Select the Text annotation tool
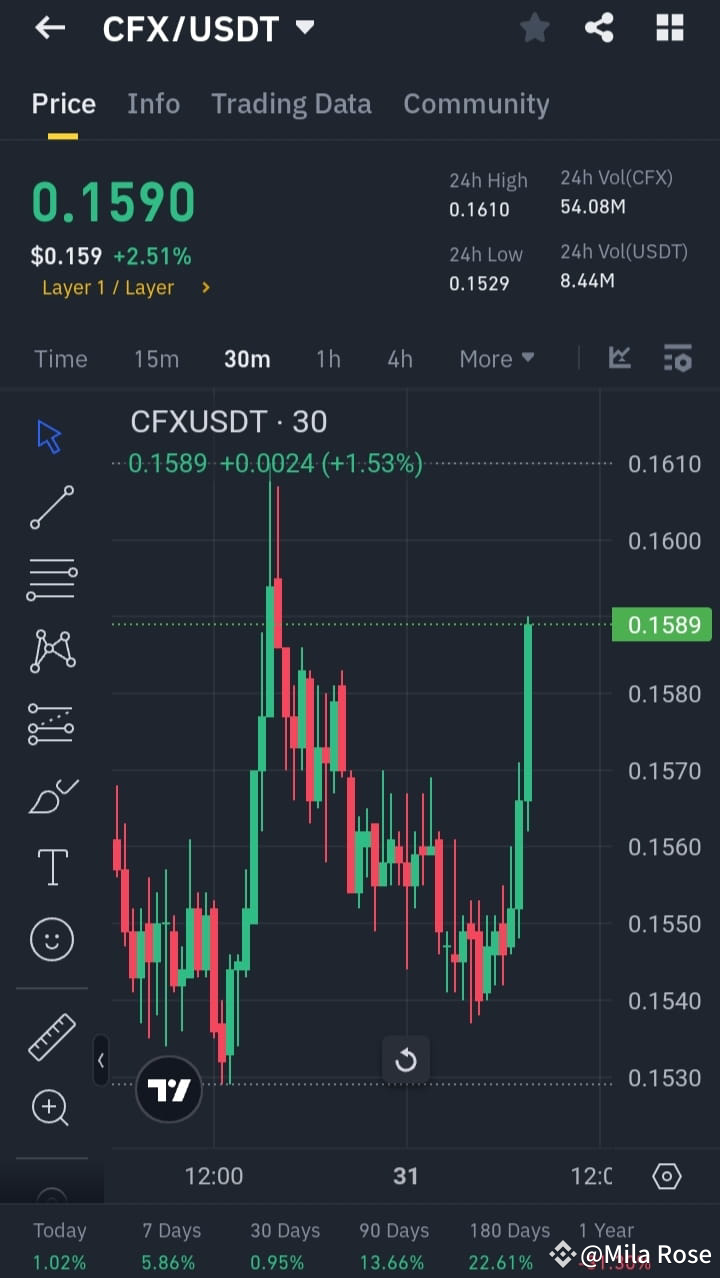This screenshot has width=720, height=1278. pyautogui.click(x=51, y=866)
